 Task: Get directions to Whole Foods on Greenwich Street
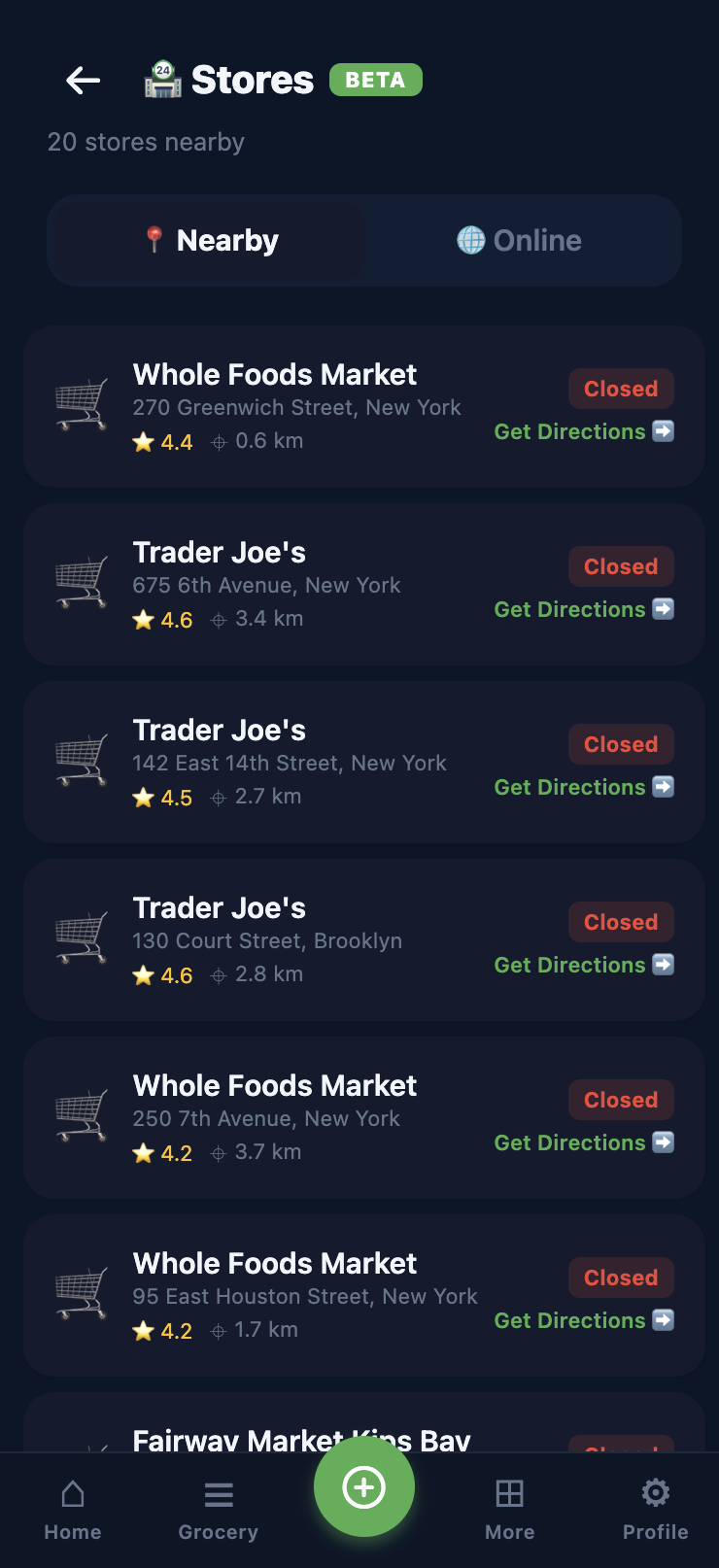[583, 431]
